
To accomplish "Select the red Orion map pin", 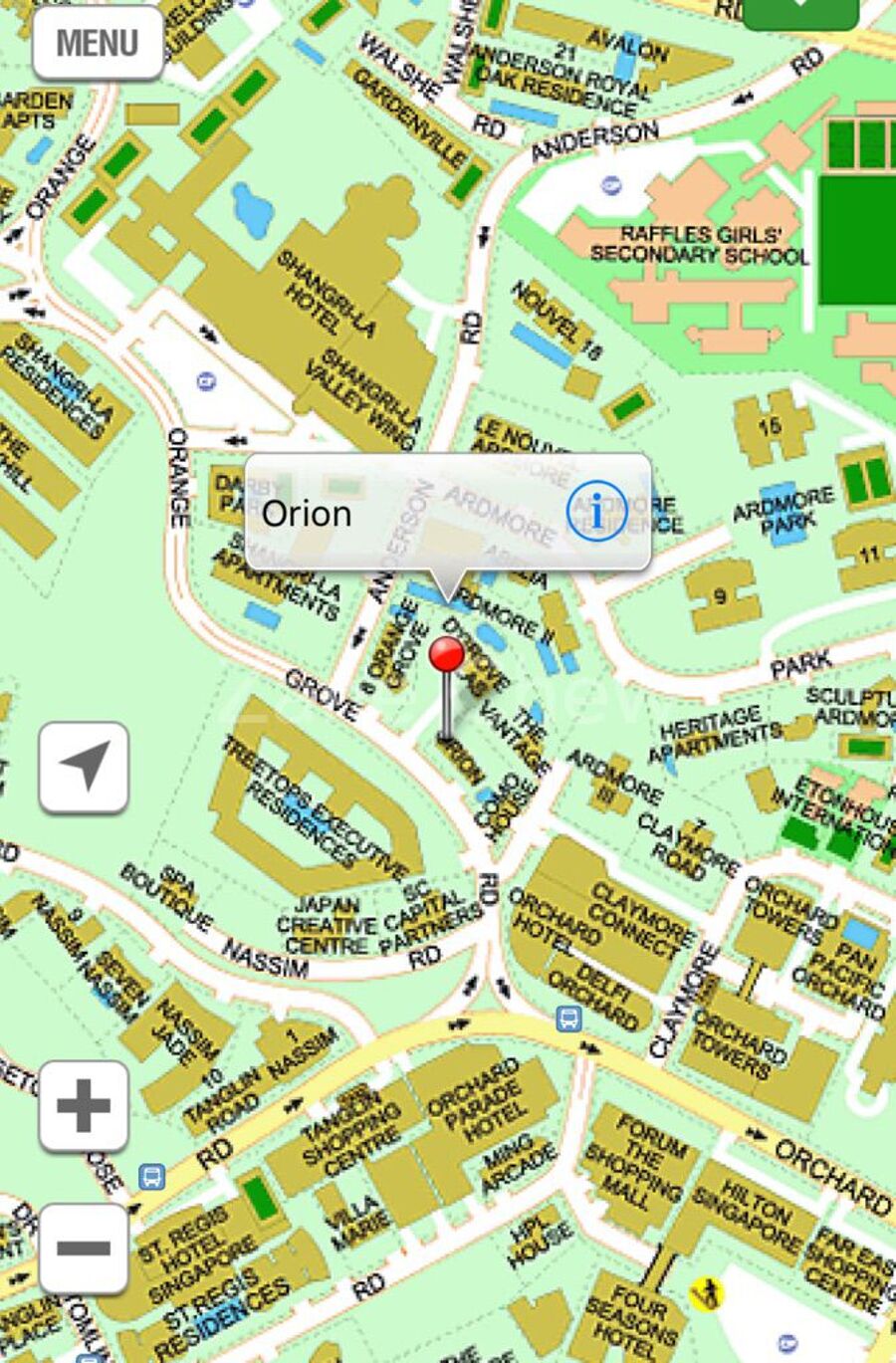I will click(x=447, y=657).
